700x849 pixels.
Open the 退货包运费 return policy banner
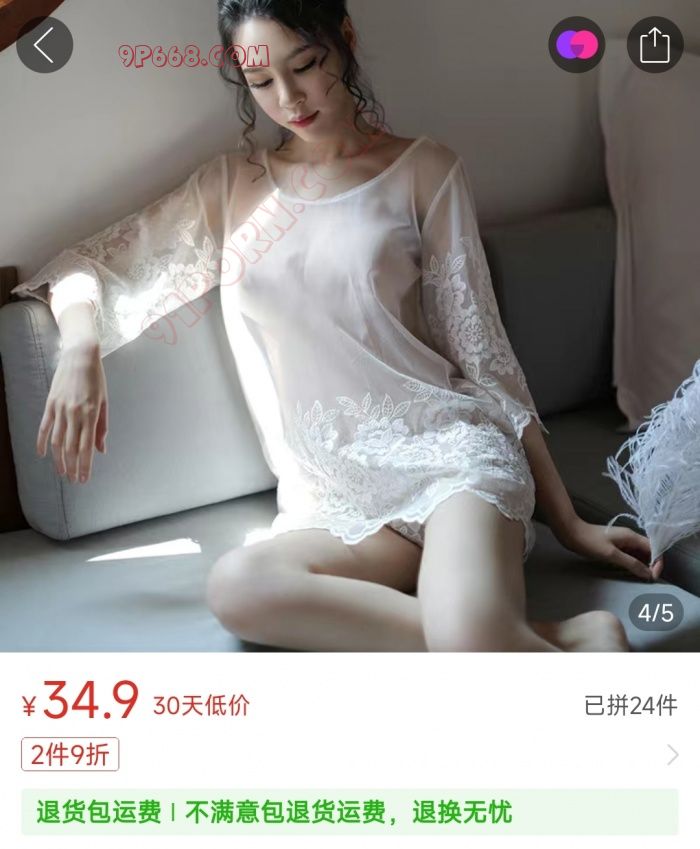pyautogui.click(x=349, y=812)
